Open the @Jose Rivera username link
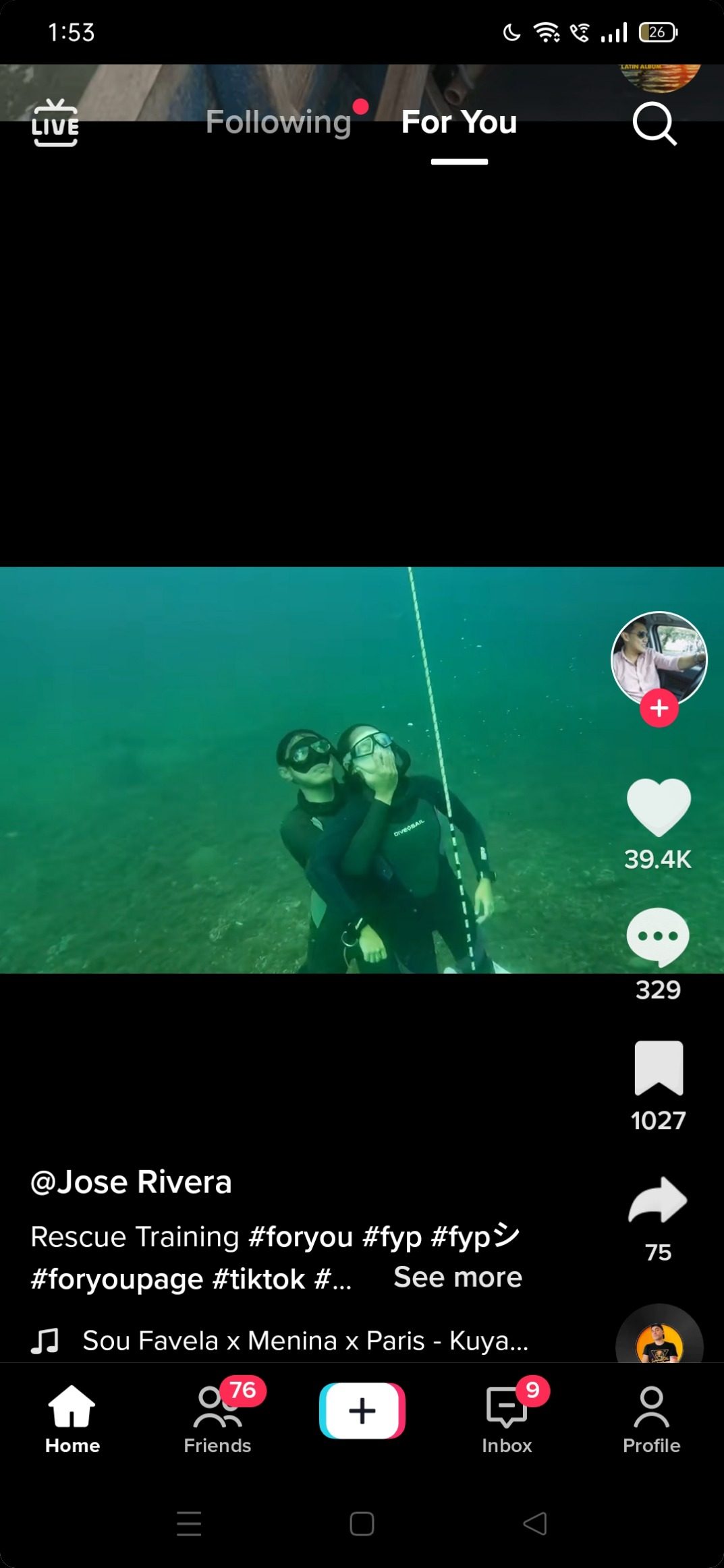 point(131,1182)
